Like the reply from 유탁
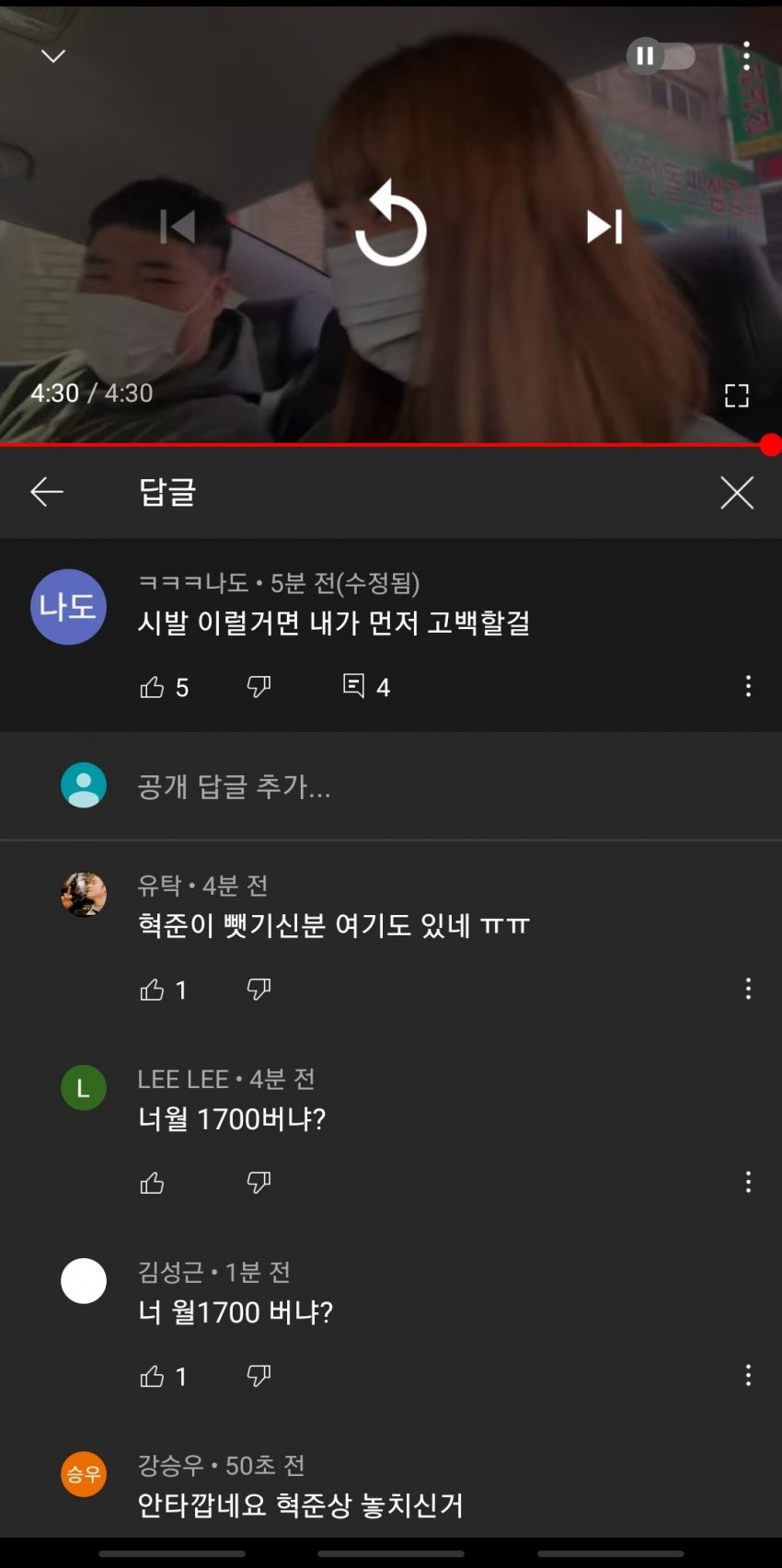 [x=153, y=990]
